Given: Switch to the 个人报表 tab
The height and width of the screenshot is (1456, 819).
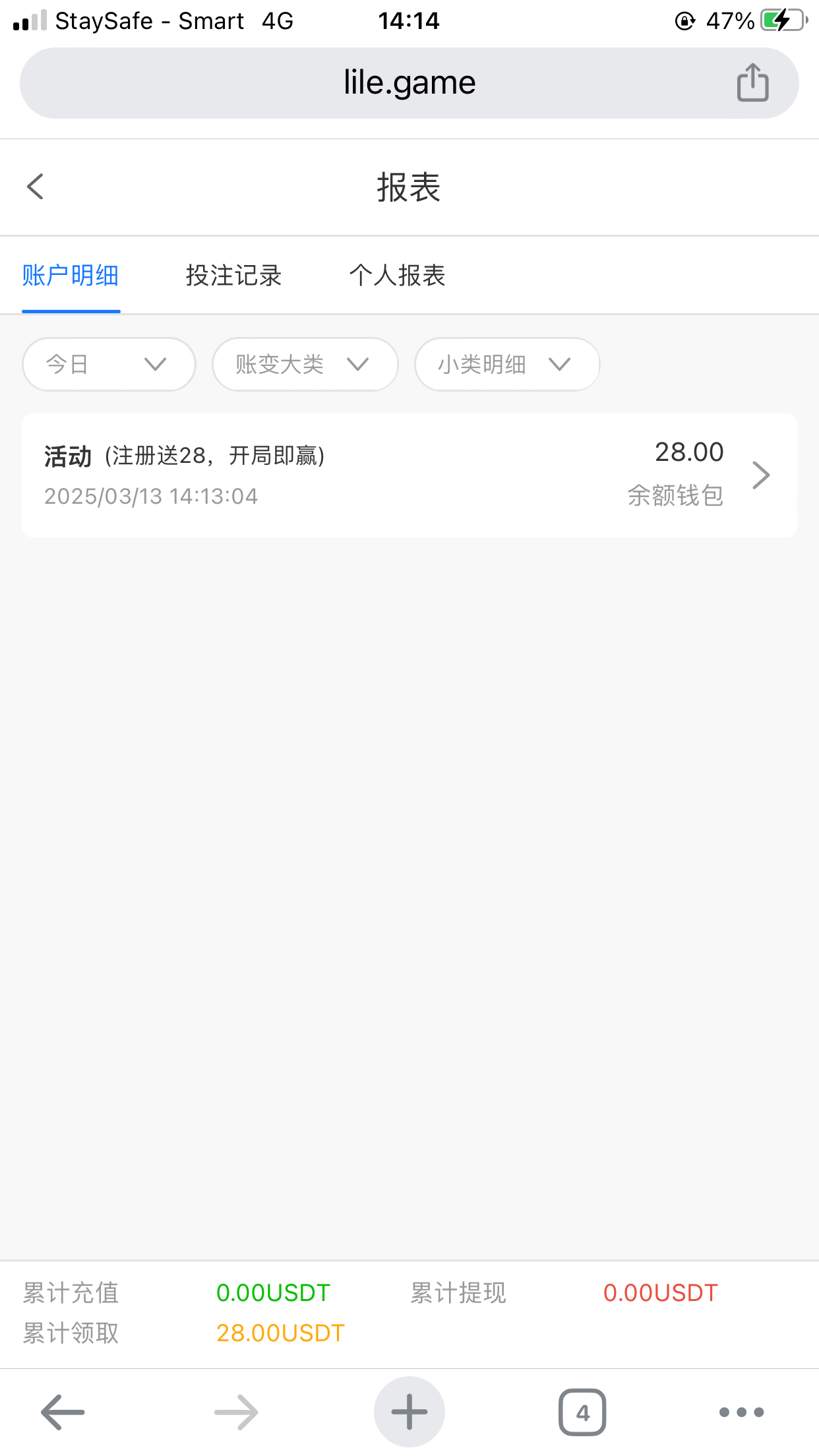Looking at the screenshot, I should pyautogui.click(x=397, y=276).
